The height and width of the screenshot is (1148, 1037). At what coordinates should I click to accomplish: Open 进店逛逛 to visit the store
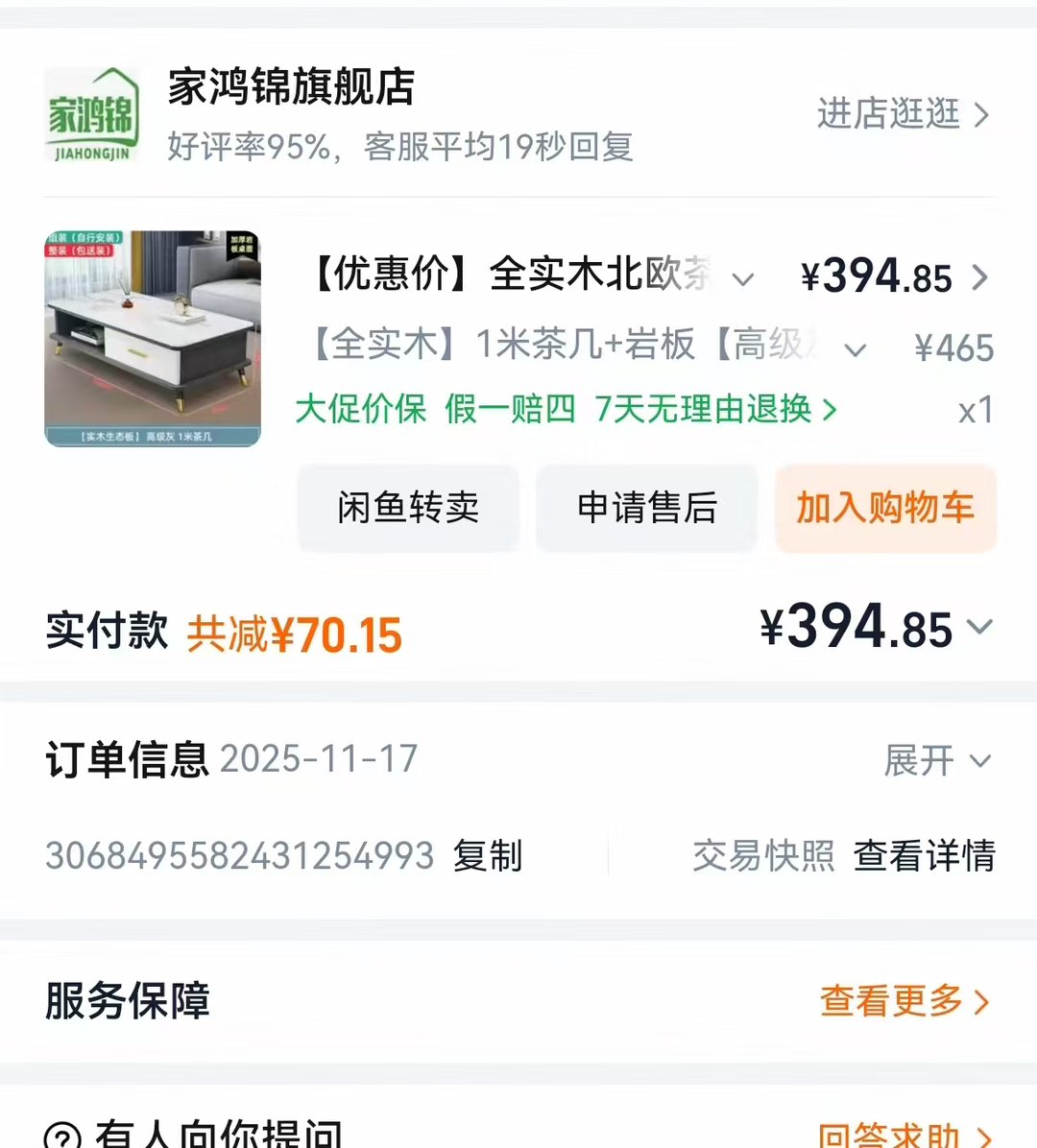click(902, 114)
